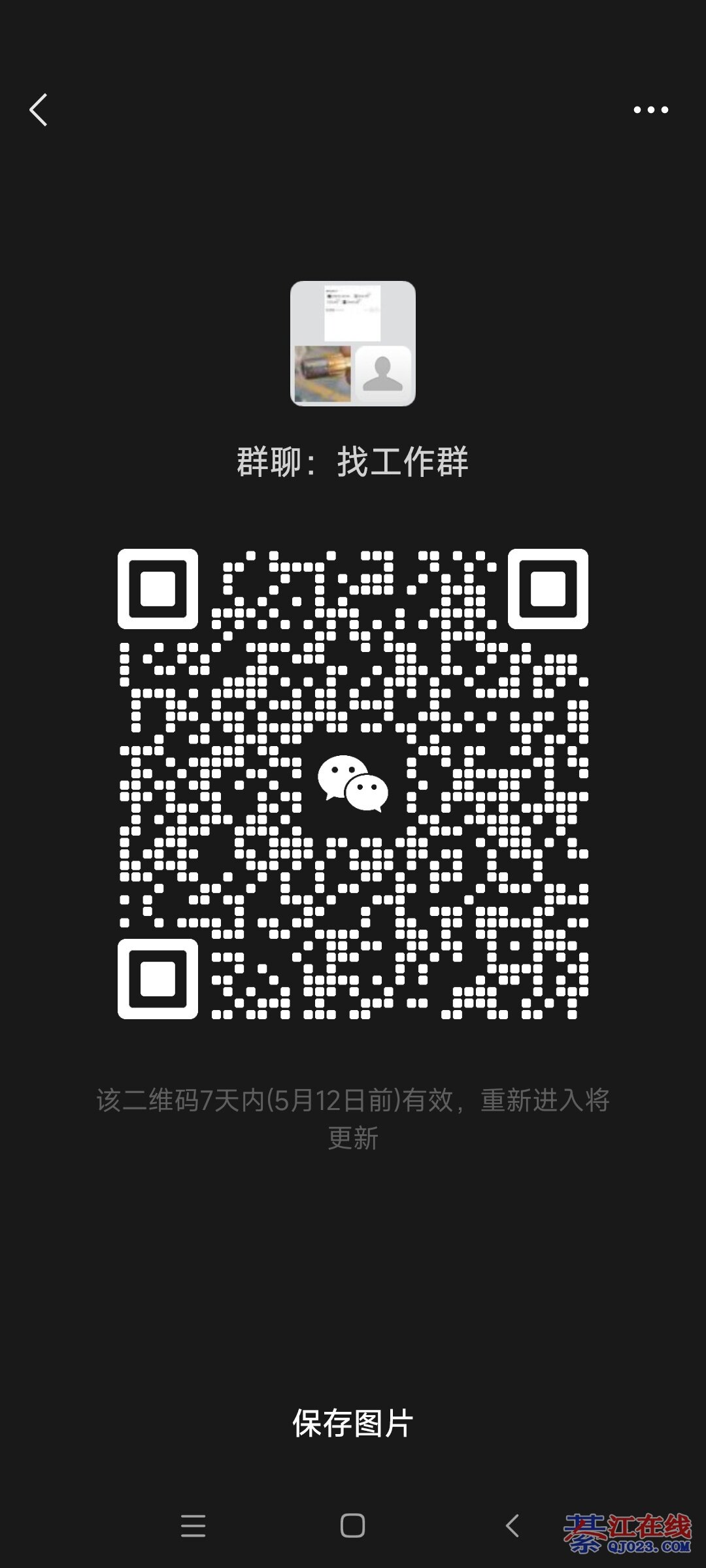
Task: Open recent apps from the navigation bar
Action: pyautogui.click(x=193, y=1526)
